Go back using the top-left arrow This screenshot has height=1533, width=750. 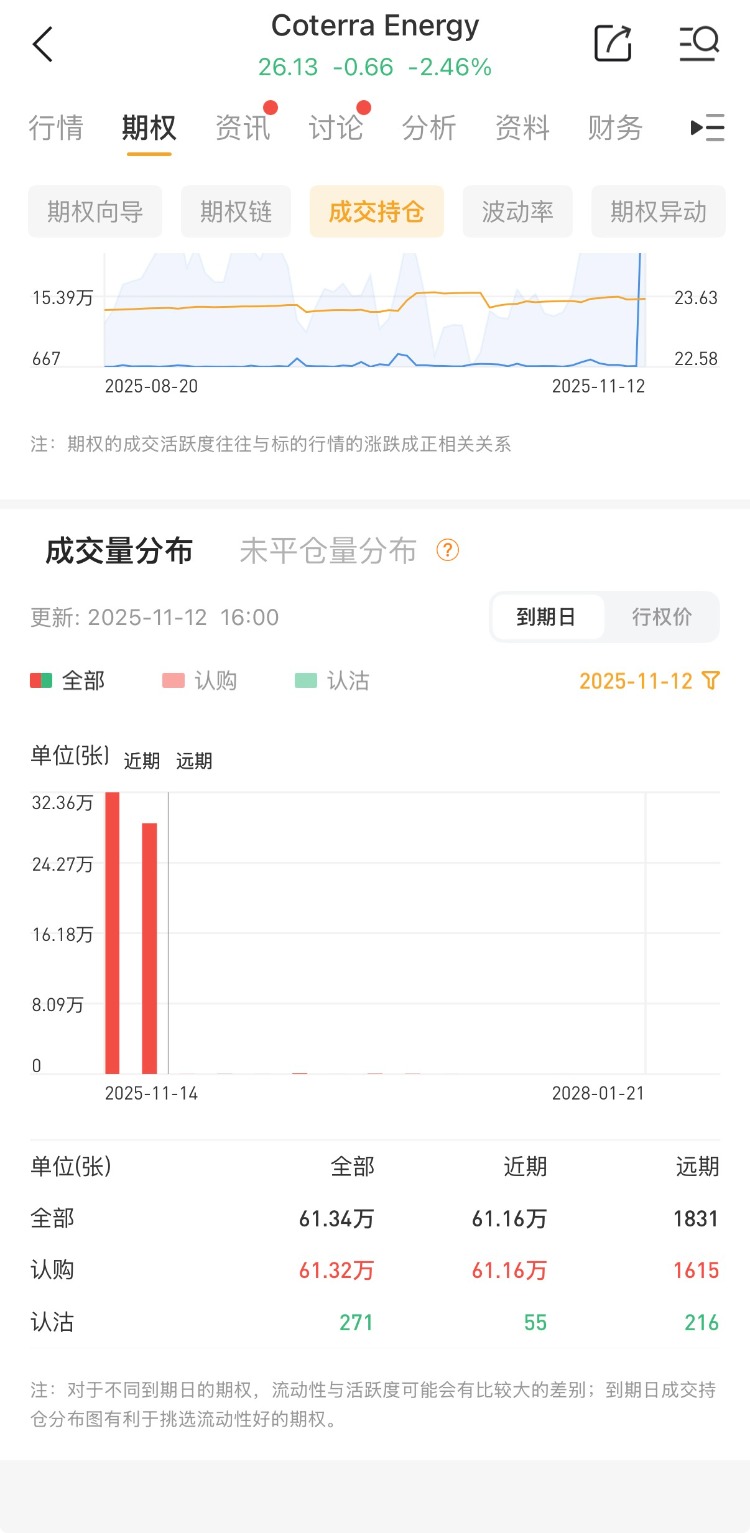[x=42, y=45]
